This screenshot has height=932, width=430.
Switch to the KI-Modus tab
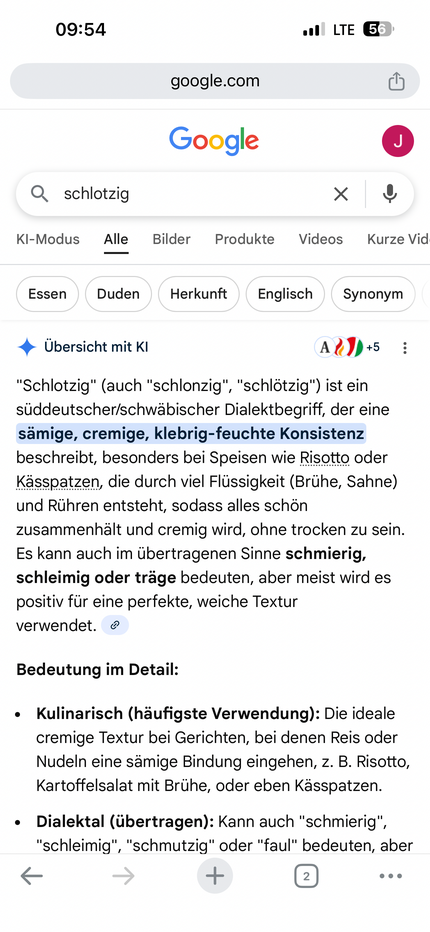coord(48,240)
